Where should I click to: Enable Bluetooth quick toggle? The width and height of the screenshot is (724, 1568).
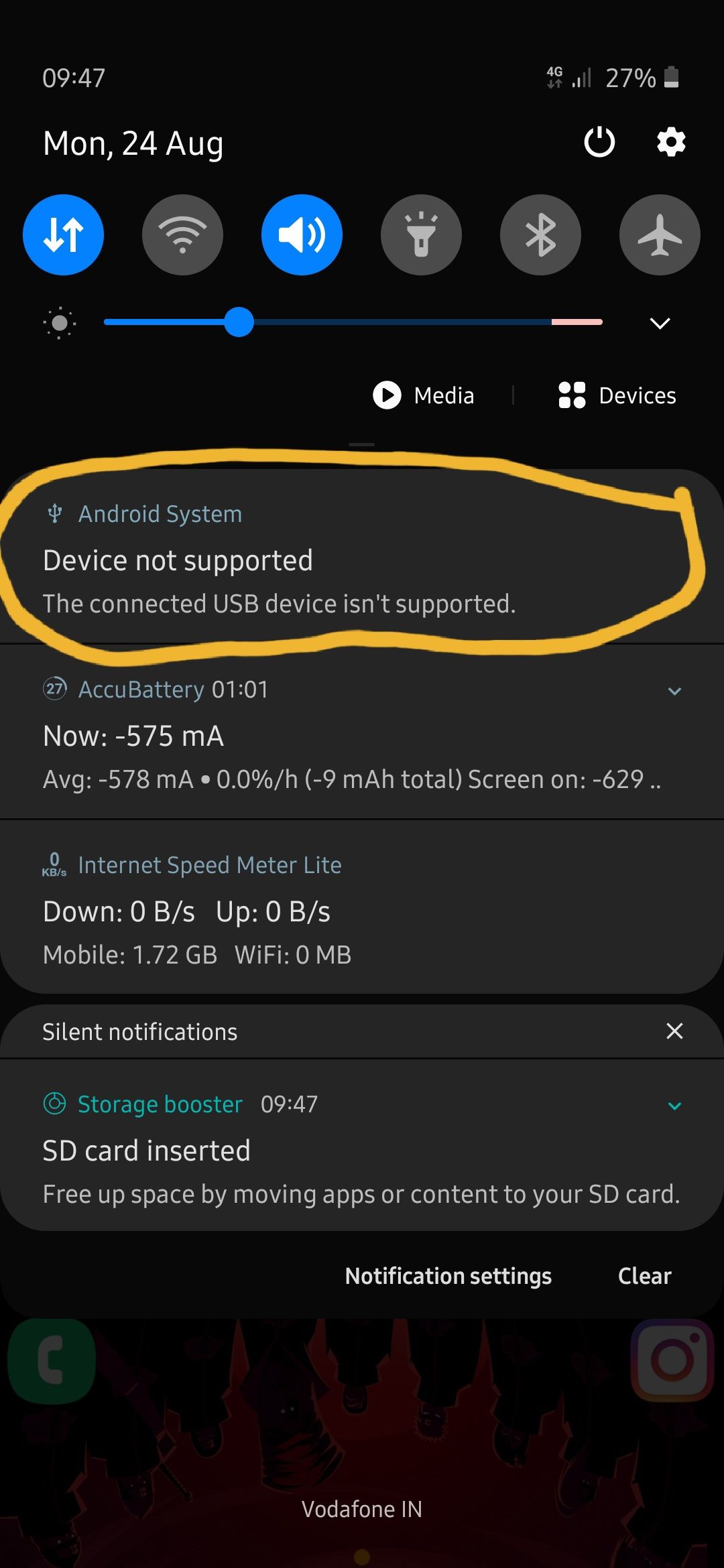point(540,235)
